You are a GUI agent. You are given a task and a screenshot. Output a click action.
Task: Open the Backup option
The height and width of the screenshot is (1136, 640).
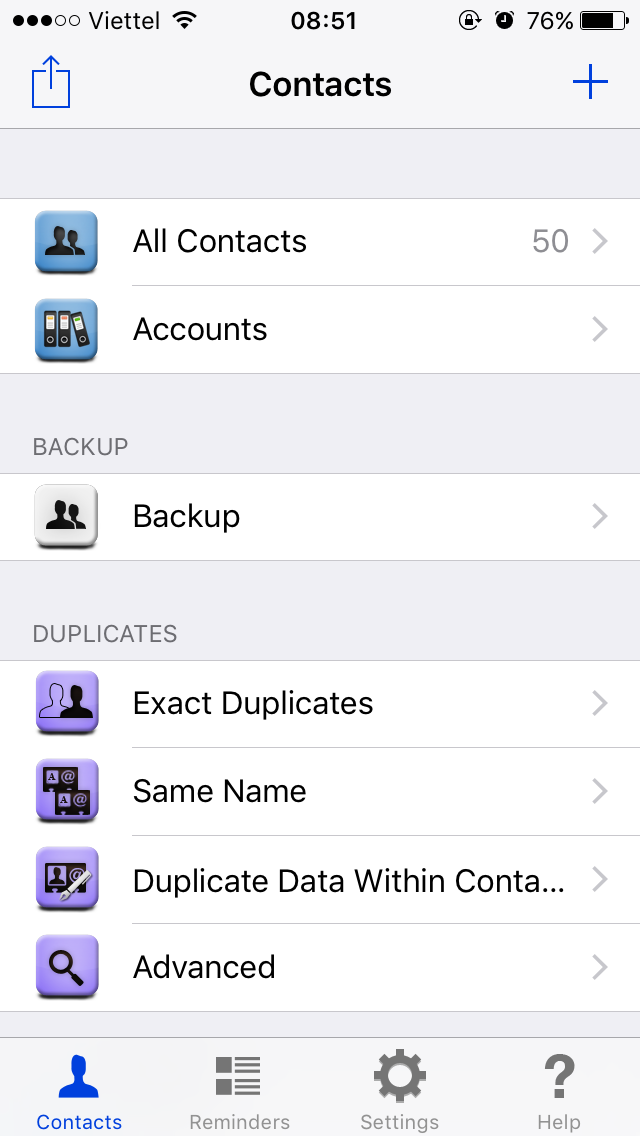(x=320, y=517)
